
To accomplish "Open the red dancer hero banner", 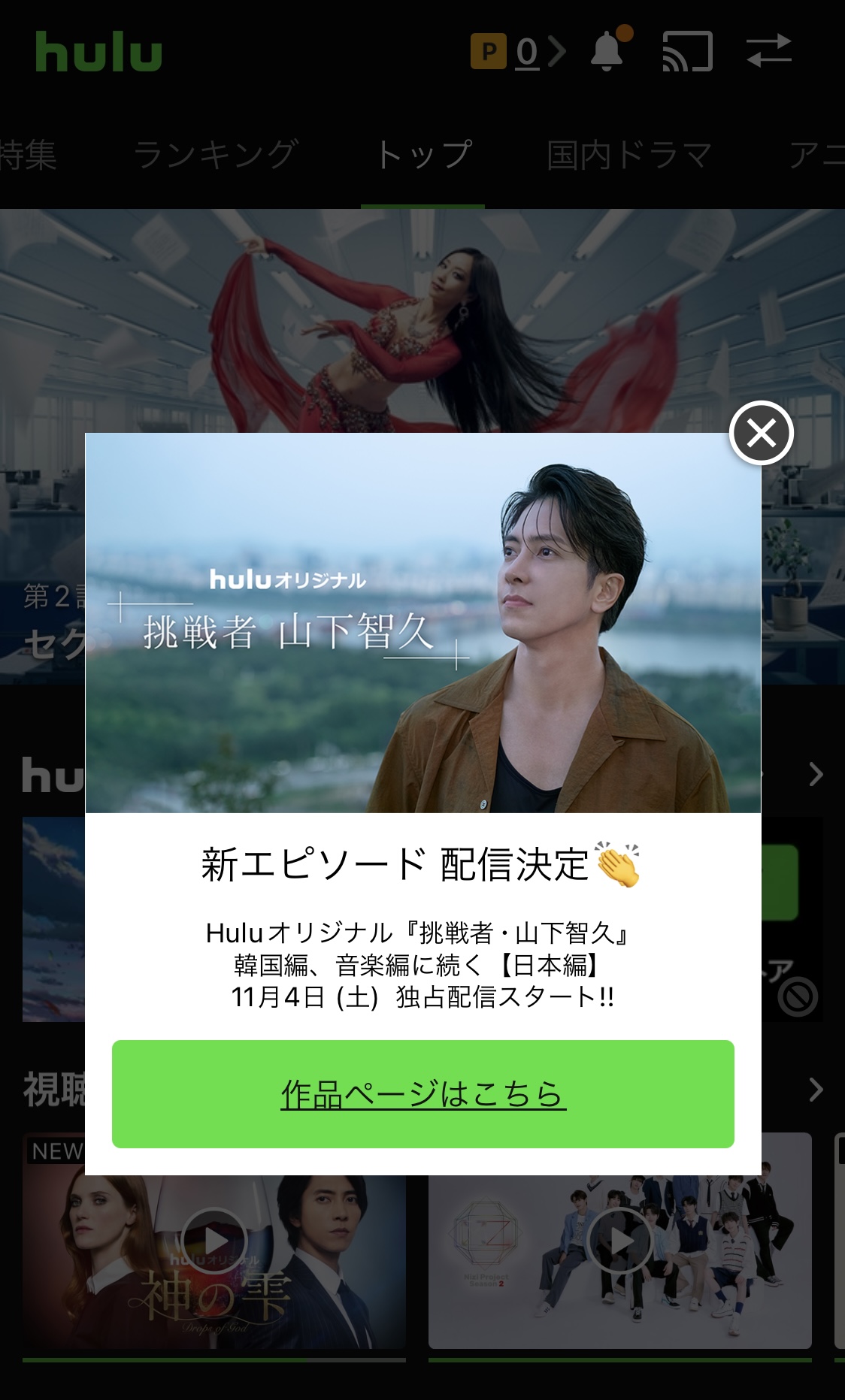I will point(422,319).
